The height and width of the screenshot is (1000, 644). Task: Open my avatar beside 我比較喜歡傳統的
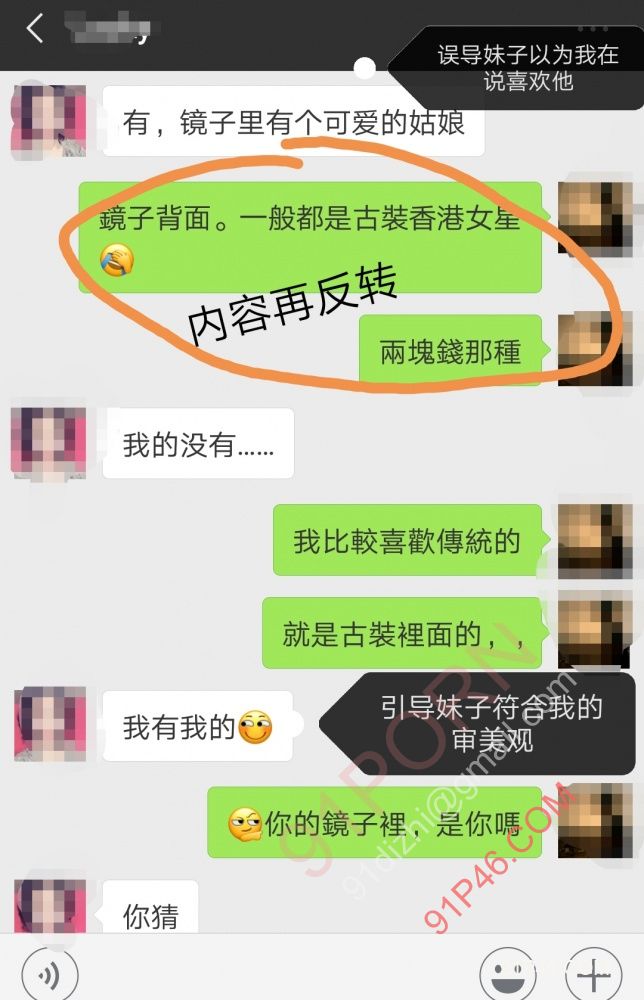click(594, 541)
